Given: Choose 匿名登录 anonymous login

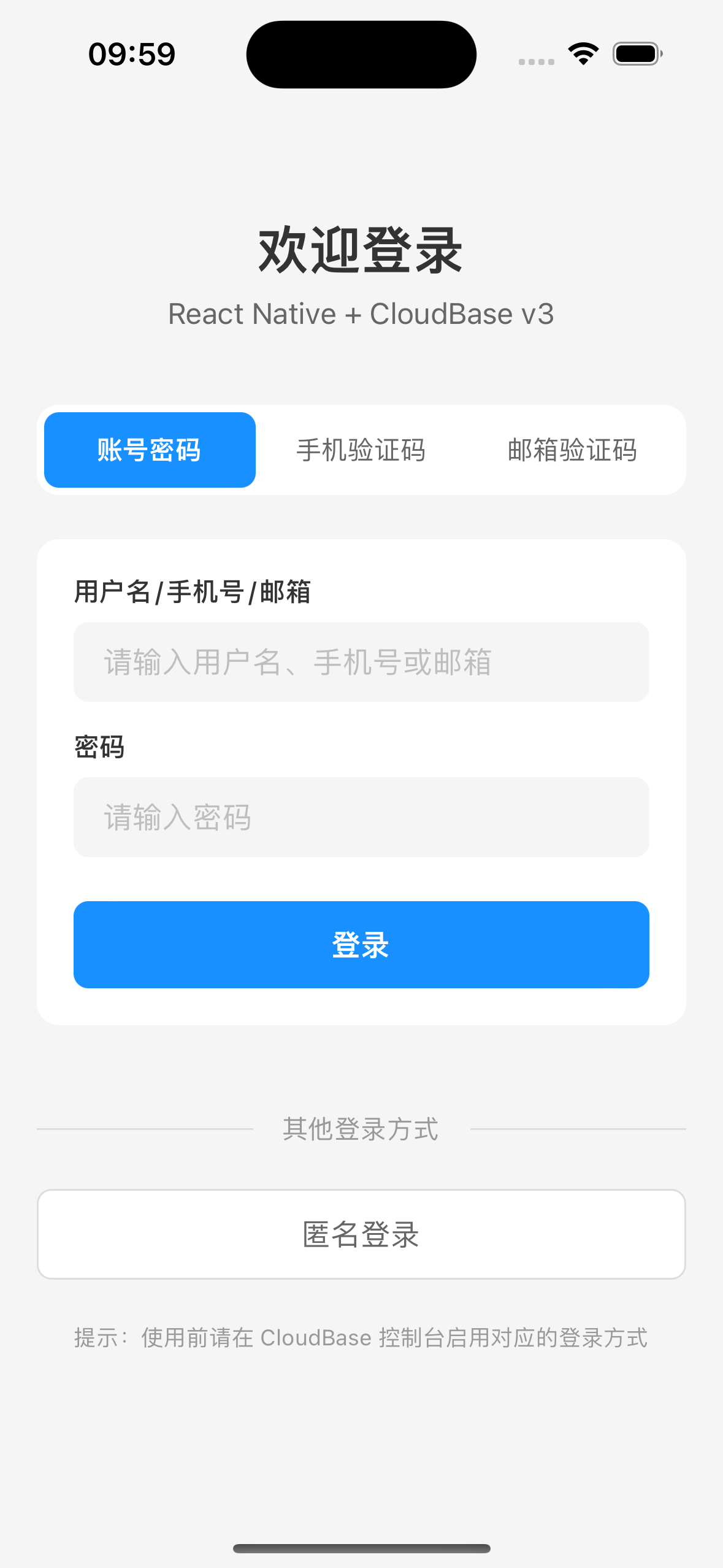Looking at the screenshot, I should click(x=361, y=1234).
